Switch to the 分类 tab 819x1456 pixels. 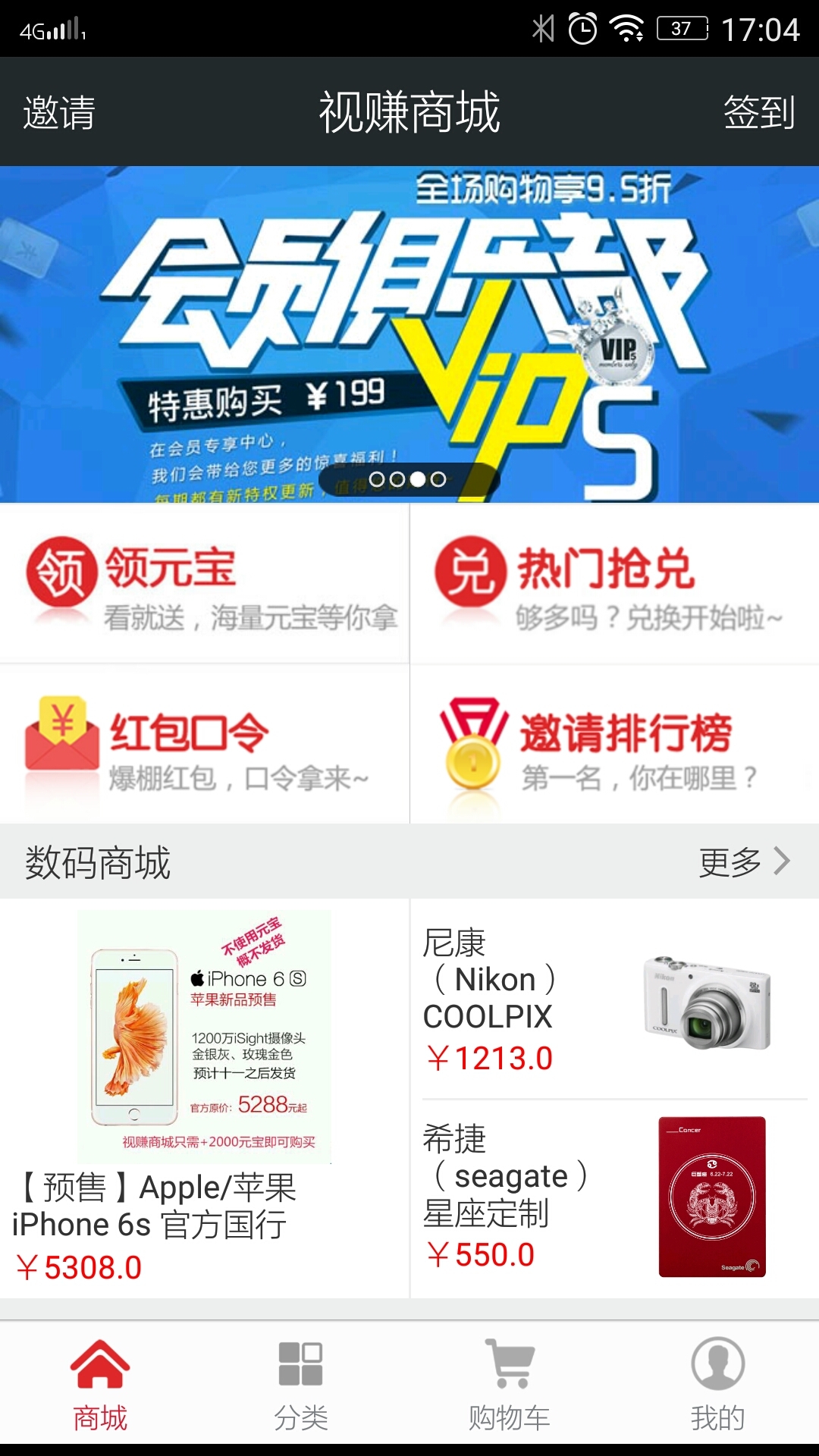[x=301, y=1385]
